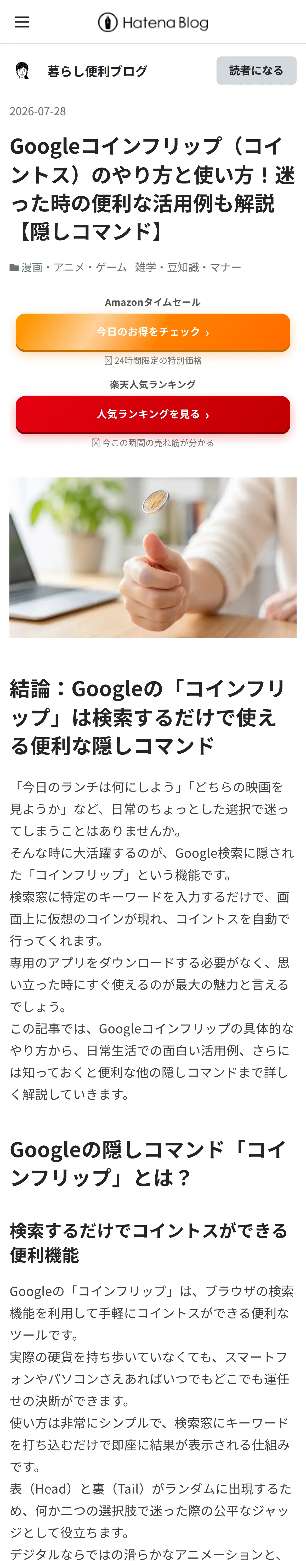Viewport: 306px width, 1568px height.
Task: Tap 人気ランキングを見る Rakuten button
Action: pos(153,414)
